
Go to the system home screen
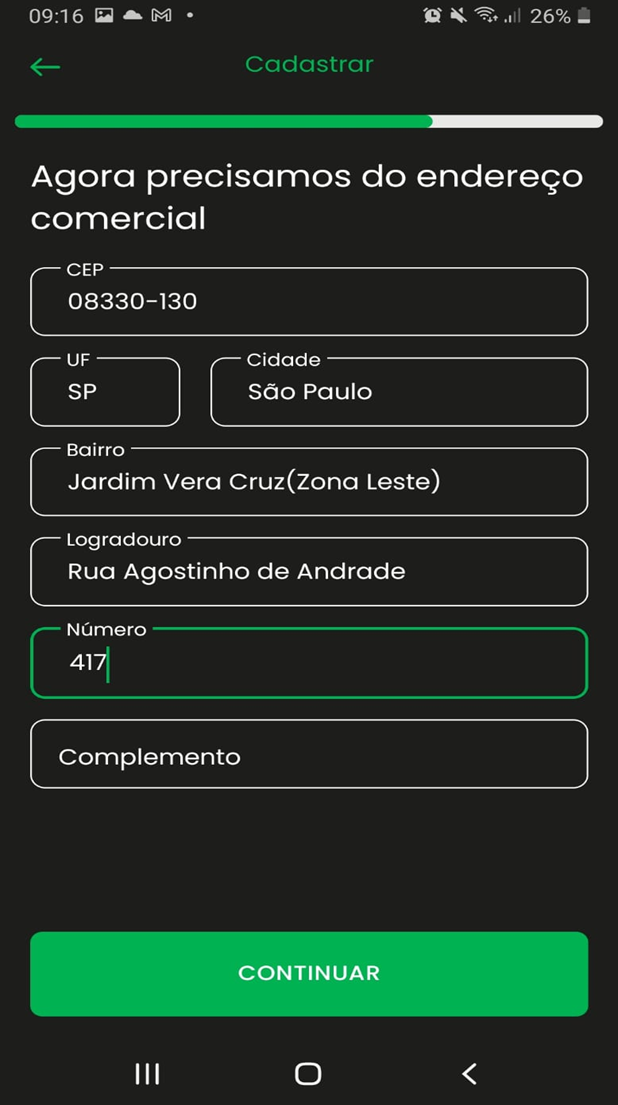click(308, 1073)
